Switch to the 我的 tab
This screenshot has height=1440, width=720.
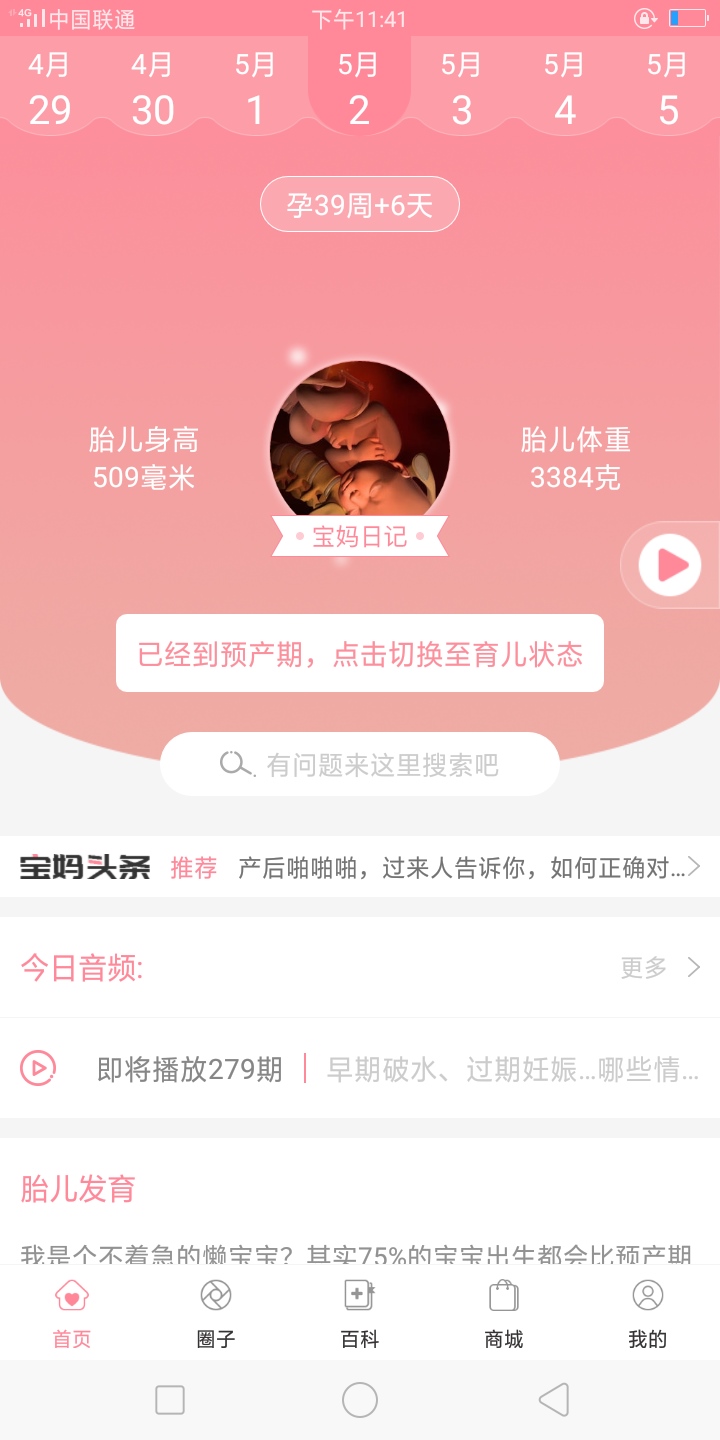click(x=648, y=1314)
